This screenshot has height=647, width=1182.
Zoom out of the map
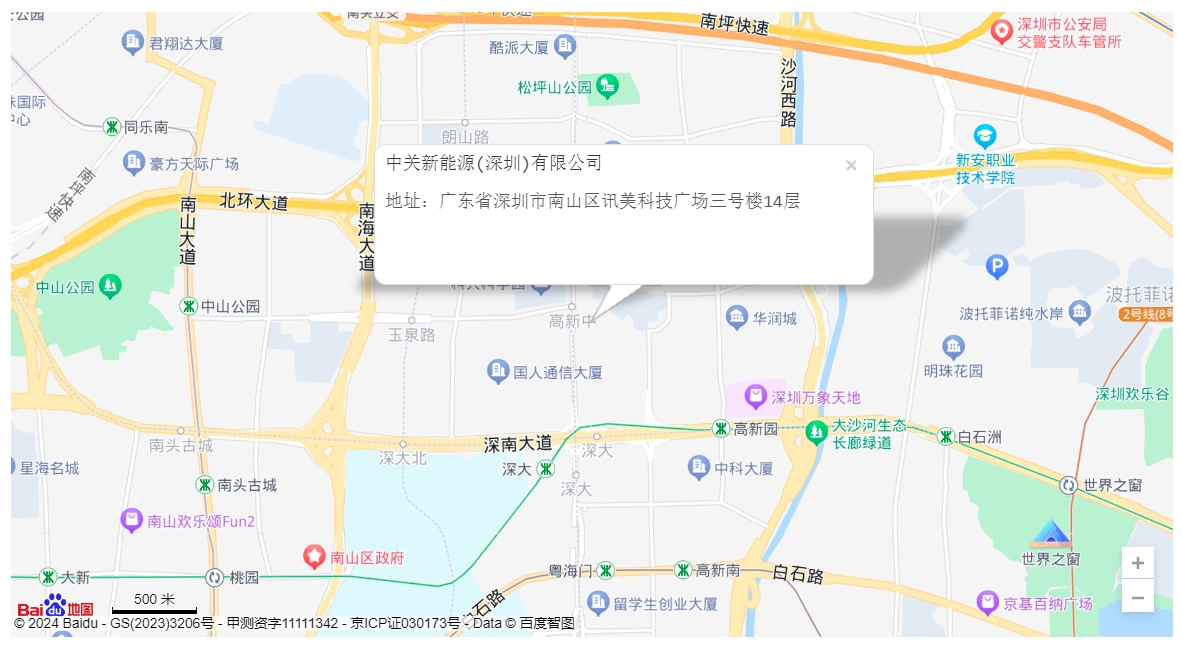click(1137, 597)
